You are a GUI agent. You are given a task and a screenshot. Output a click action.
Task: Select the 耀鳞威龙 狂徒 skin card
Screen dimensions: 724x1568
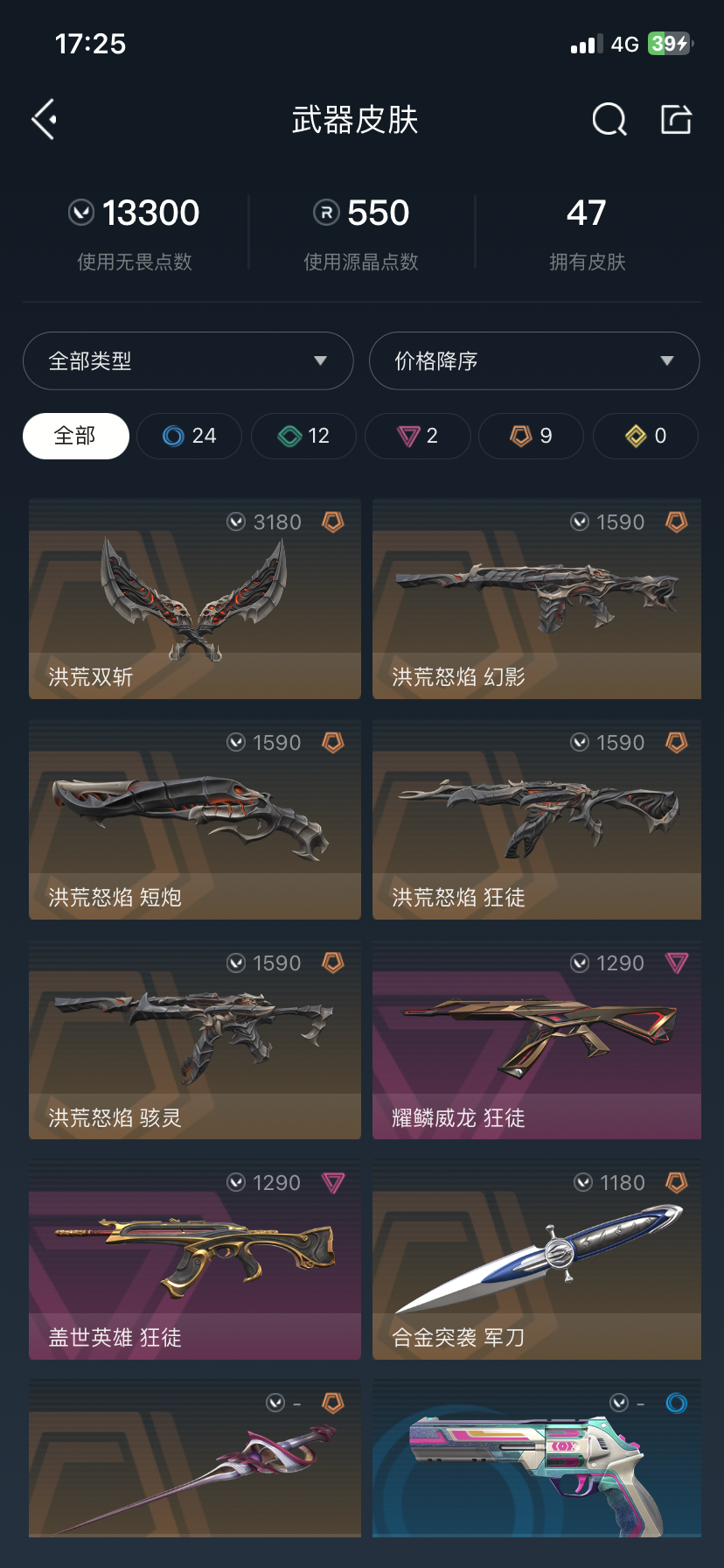pyautogui.click(x=537, y=1040)
